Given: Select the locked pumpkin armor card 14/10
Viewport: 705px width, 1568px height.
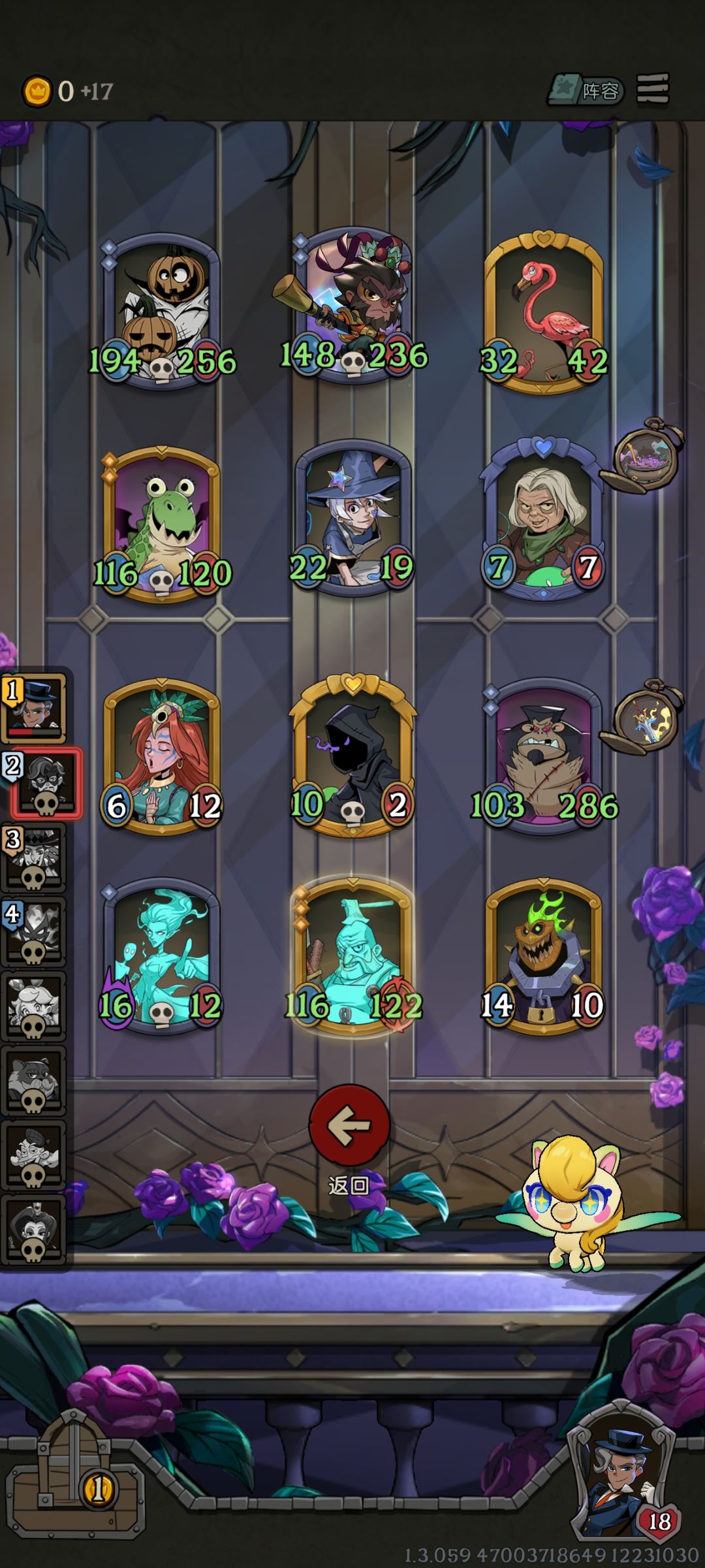Looking at the screenshot, I should [544, 956].
